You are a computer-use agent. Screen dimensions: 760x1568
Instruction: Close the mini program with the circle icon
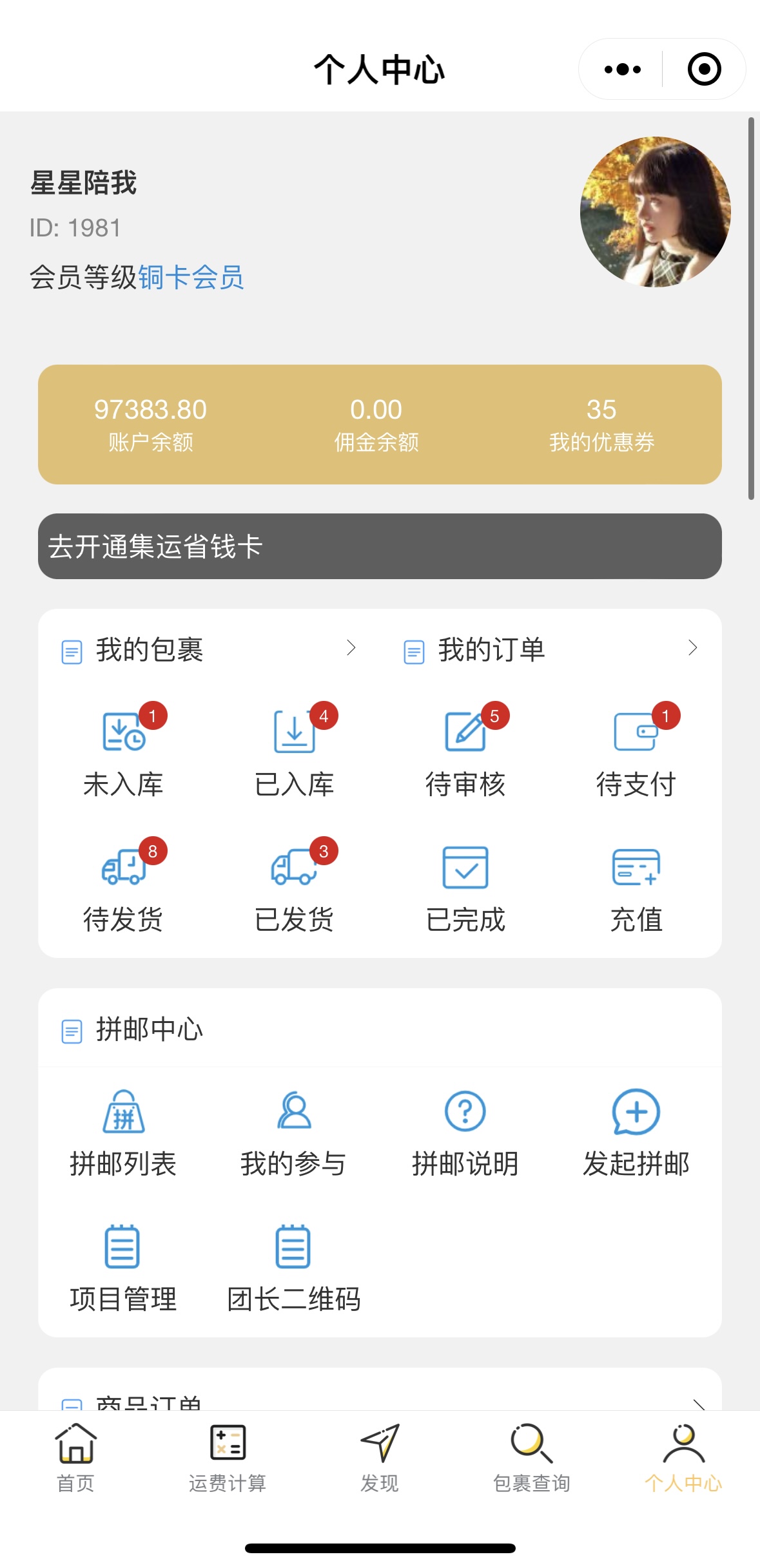point(704,69)
